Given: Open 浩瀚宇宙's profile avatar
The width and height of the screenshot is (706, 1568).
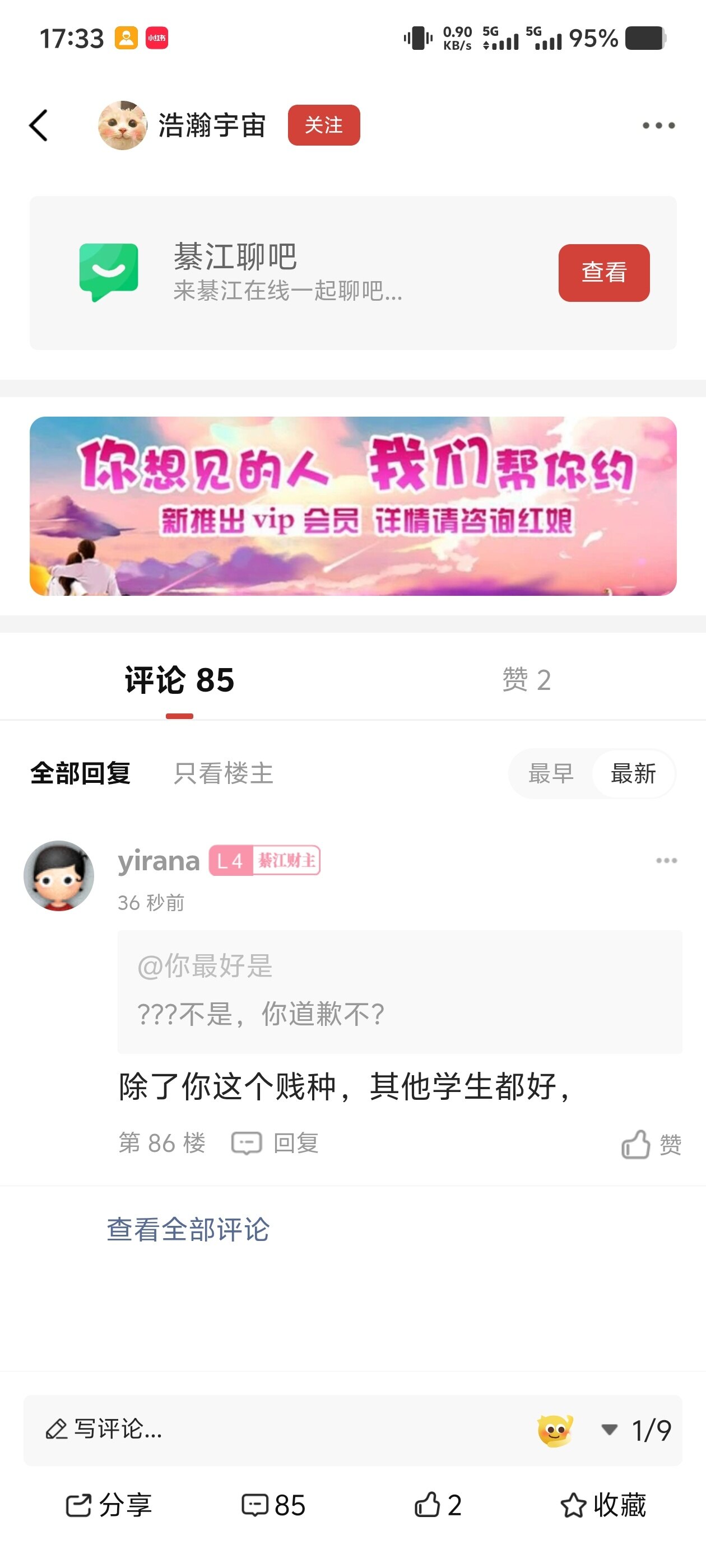Looking at the screenshot, I should 123,125.
